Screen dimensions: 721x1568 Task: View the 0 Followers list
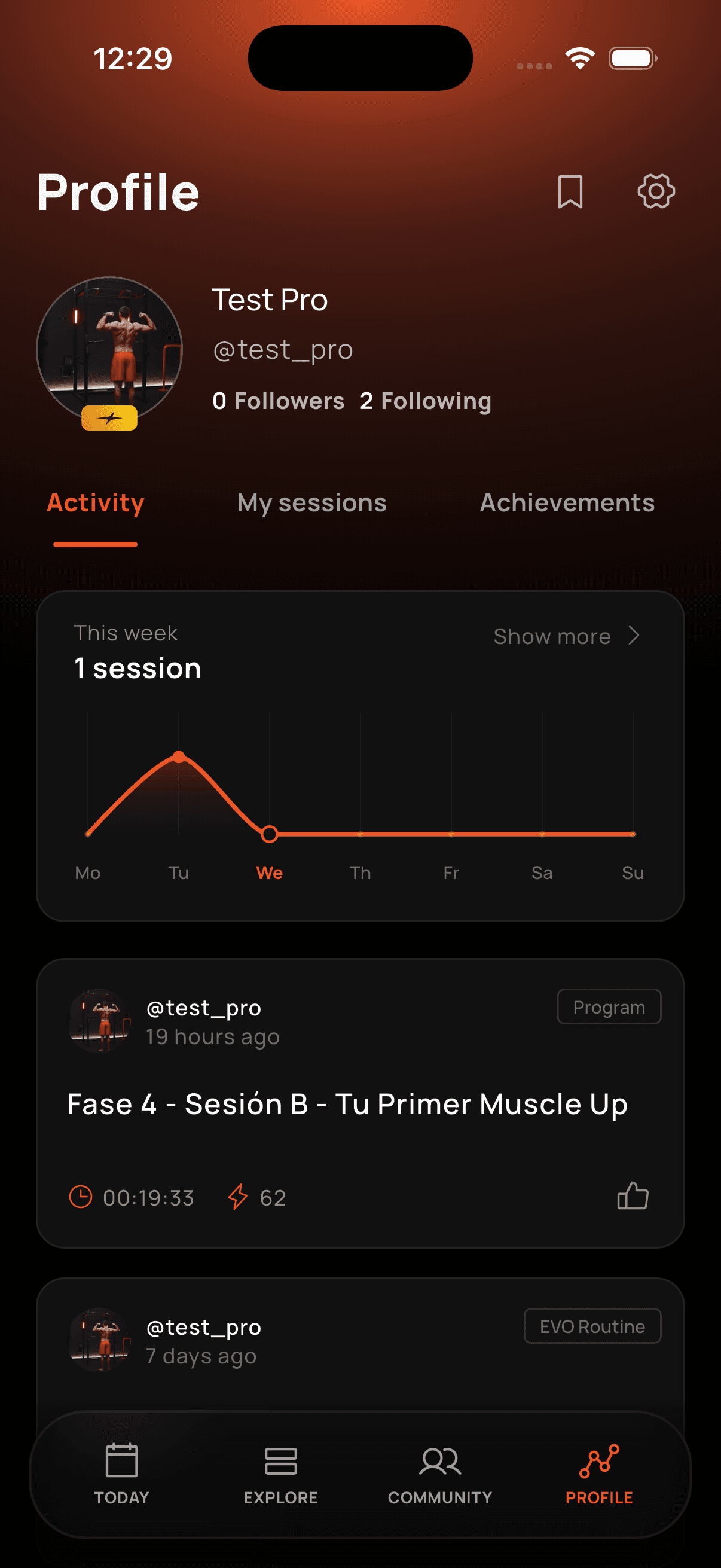pos(278,401)
